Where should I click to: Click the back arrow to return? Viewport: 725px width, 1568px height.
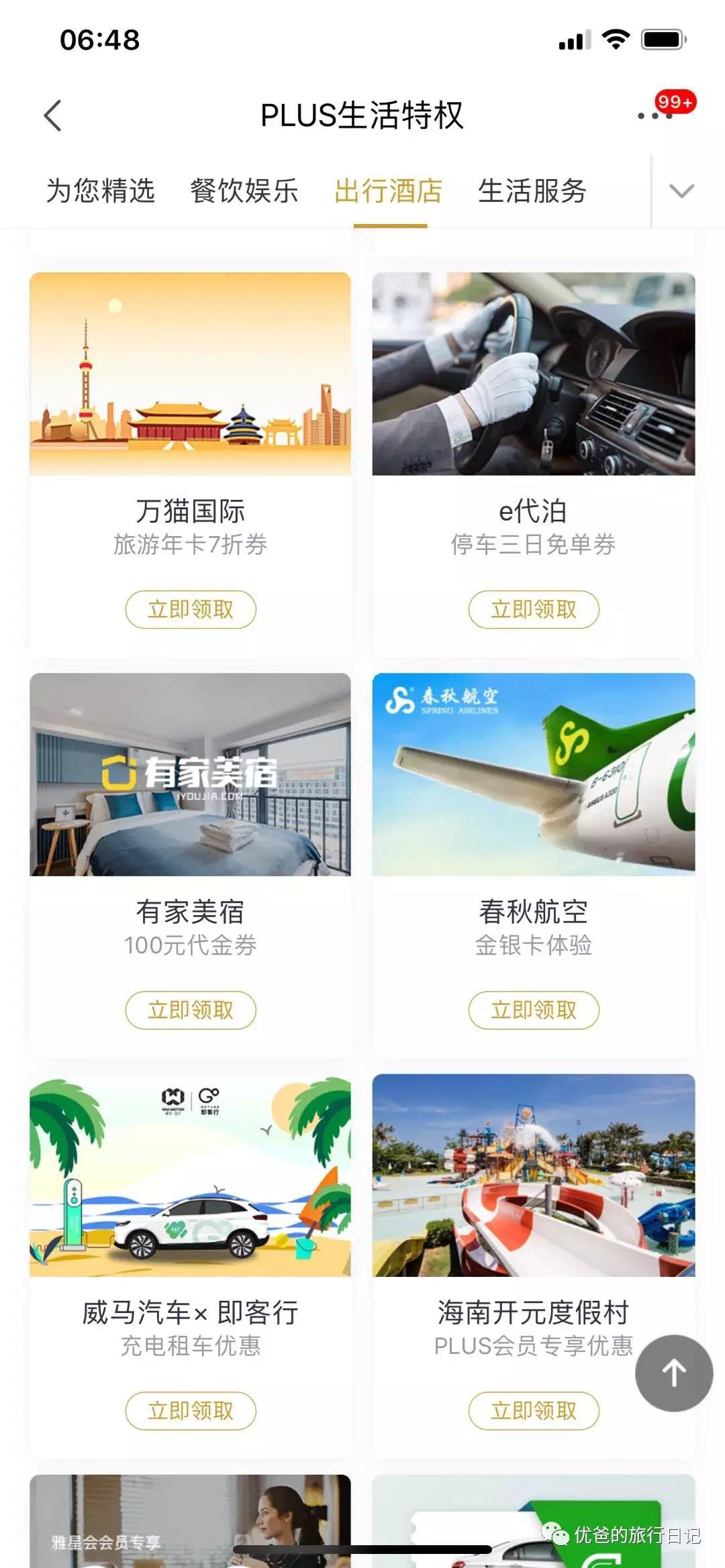coord(54,116)
